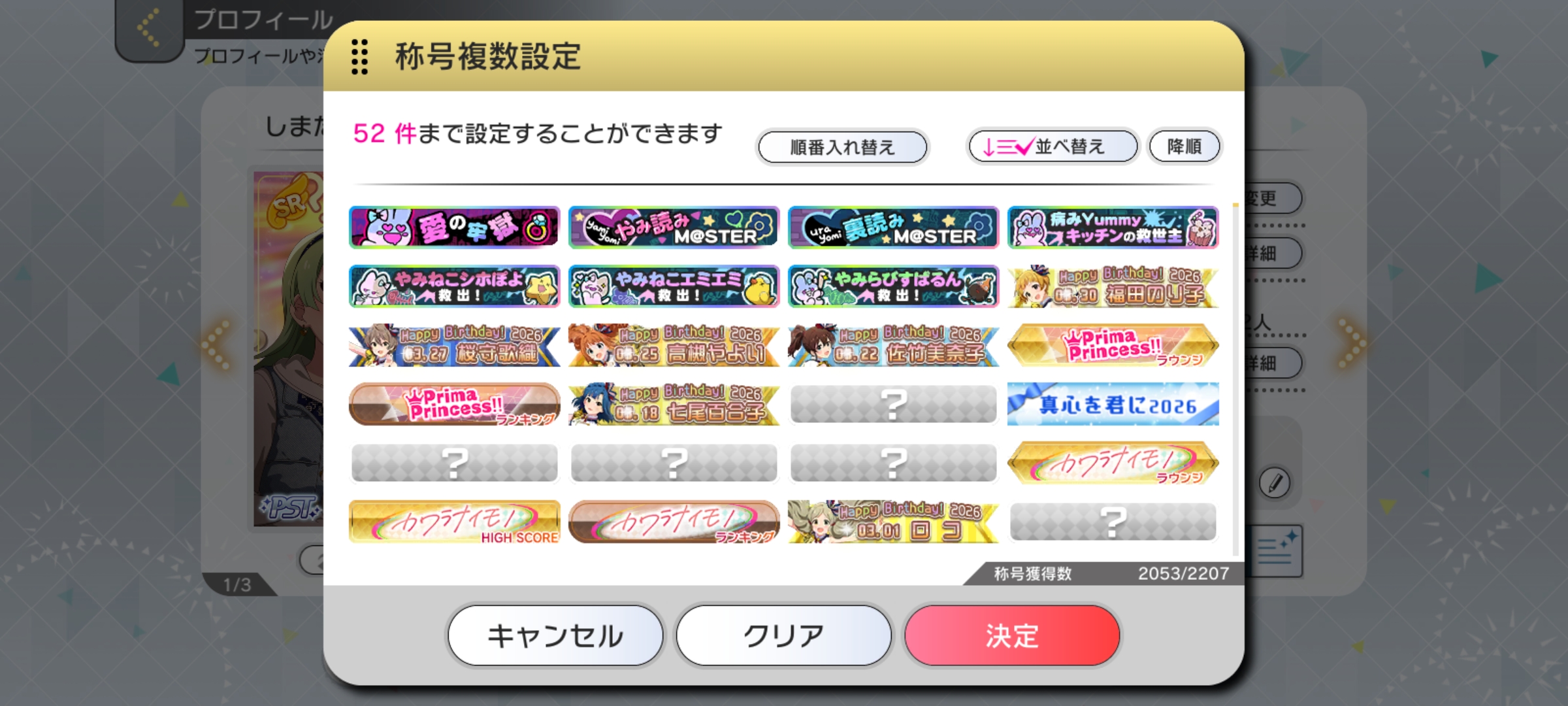Screen dimensions: 1568x706
Task: Pick the 七尾百合子 birthday title
Action: pyautogui.click(x=674, y=404)
